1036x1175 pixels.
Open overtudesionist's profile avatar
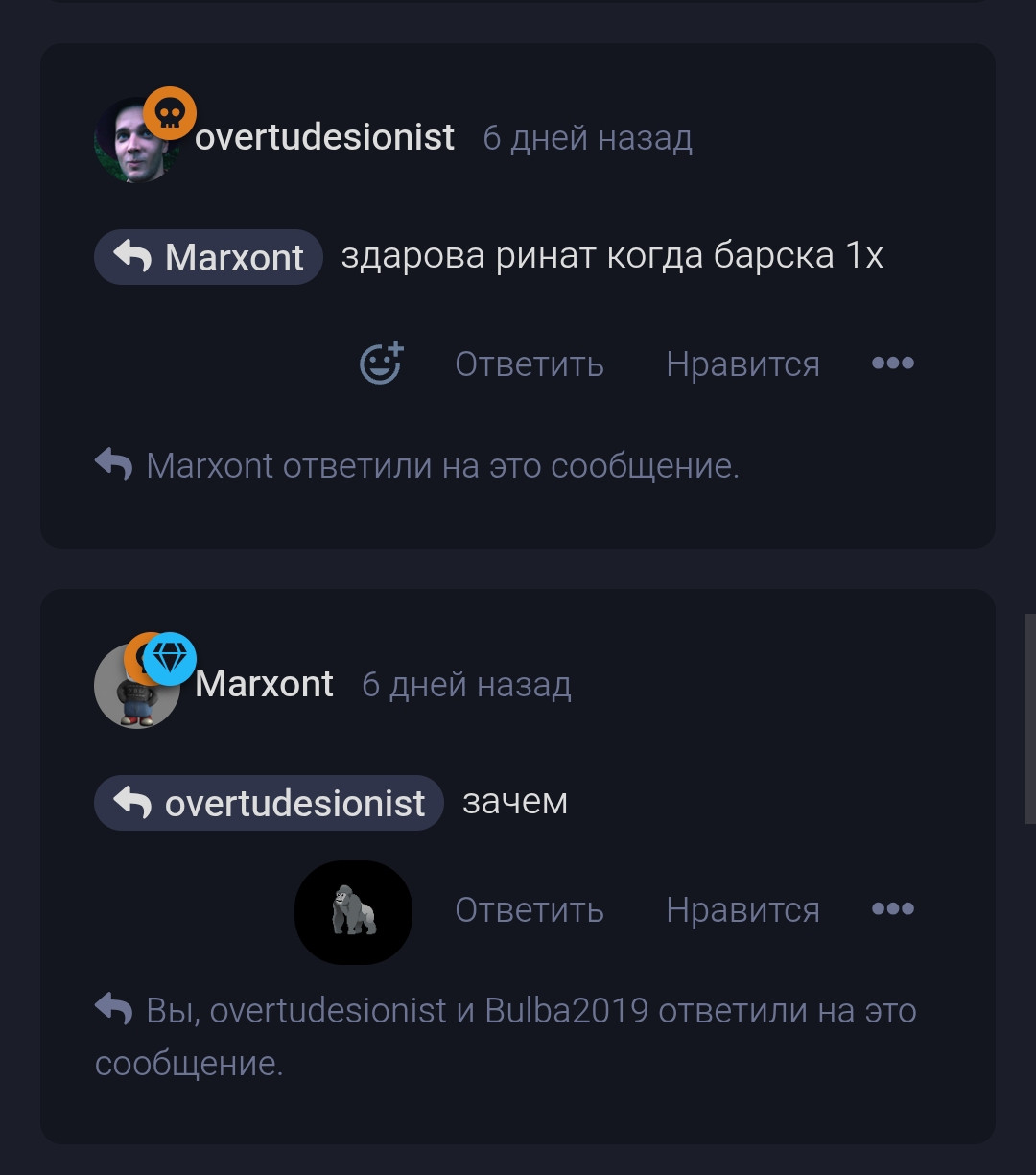[x=136, y=140]
